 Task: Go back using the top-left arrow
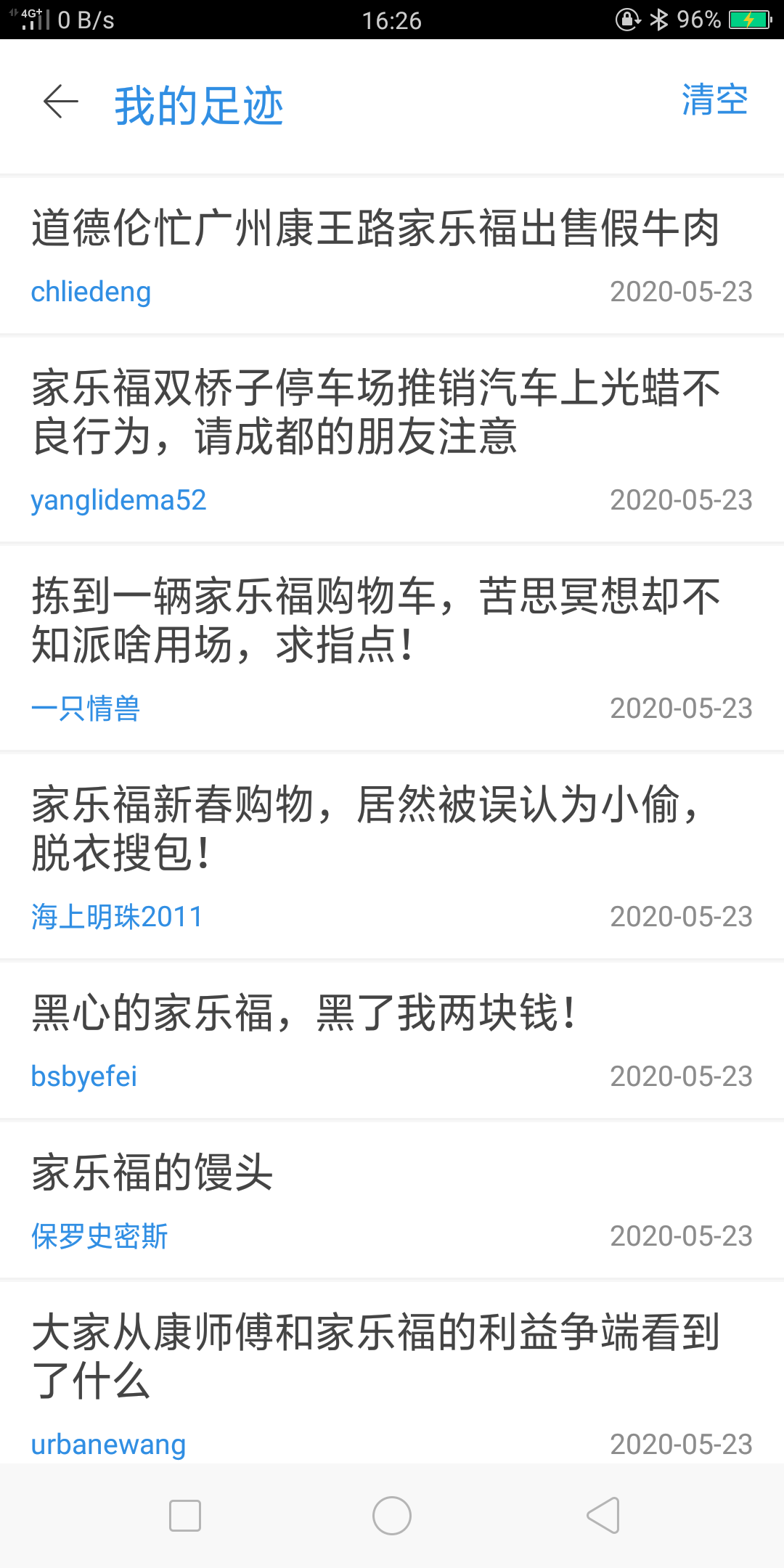pyautogui.click(x=61, y=102)
